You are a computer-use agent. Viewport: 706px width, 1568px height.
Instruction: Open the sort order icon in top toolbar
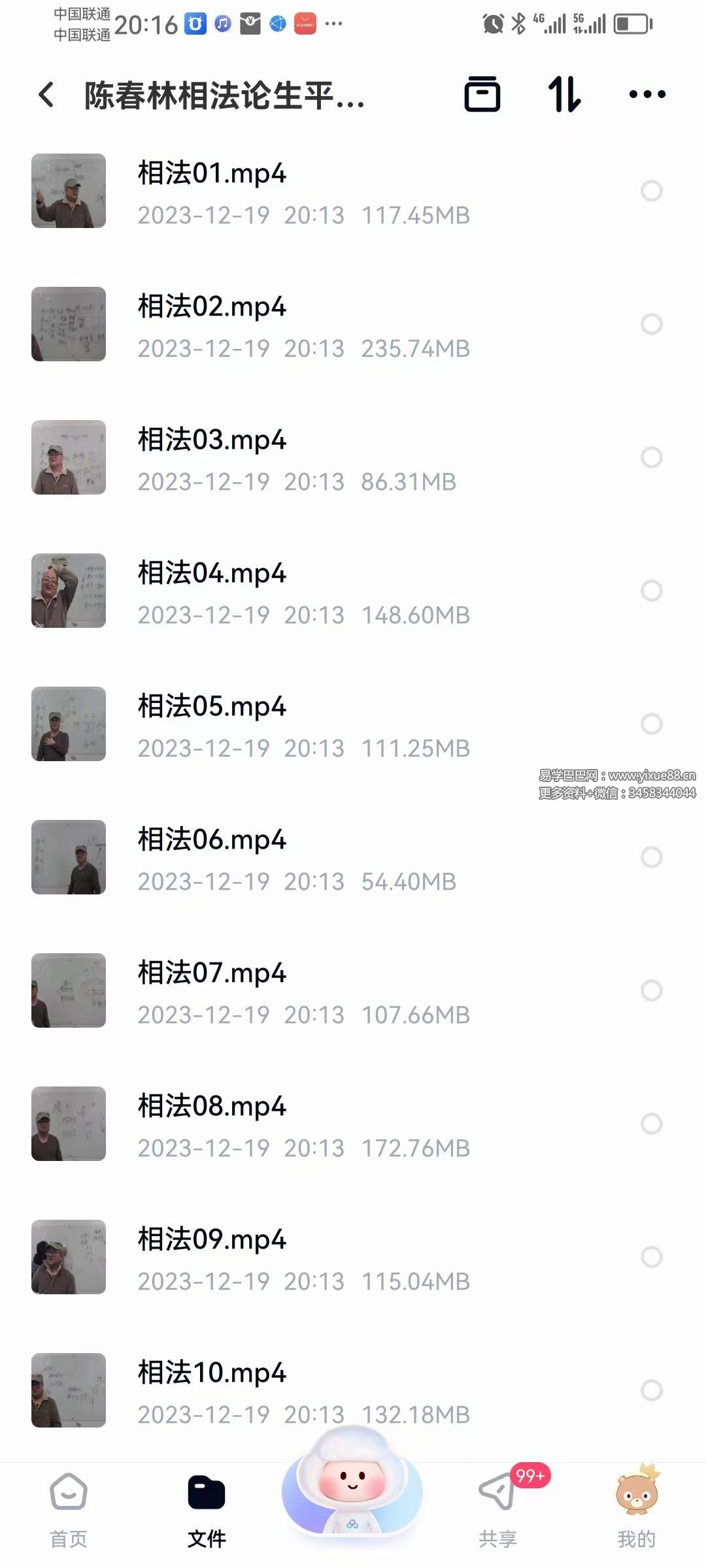point(563,94)
